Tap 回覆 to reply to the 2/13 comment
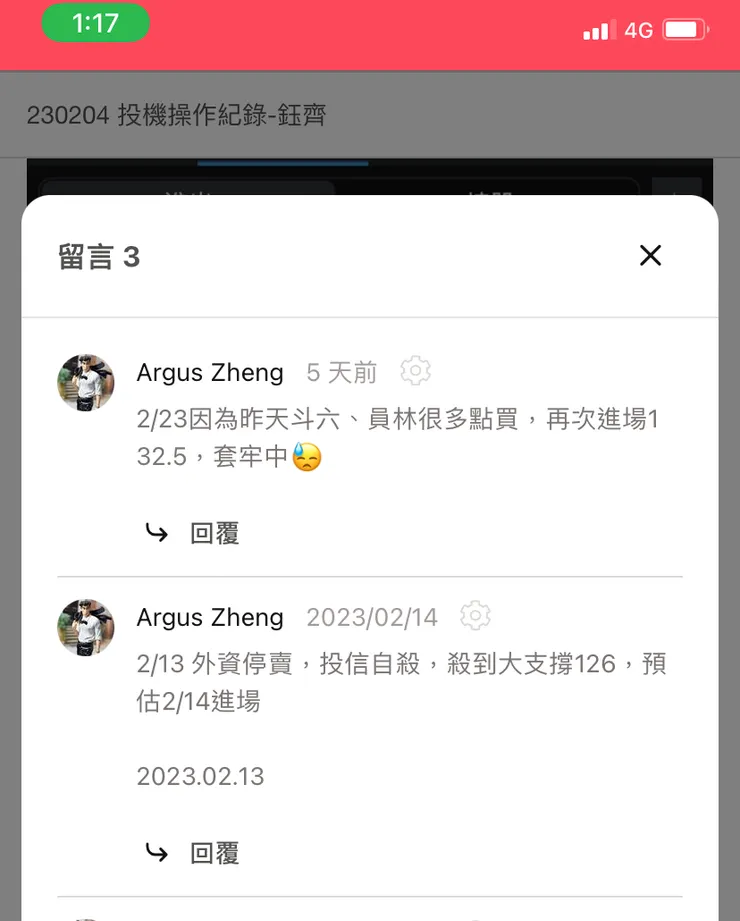Screen dimensions: 740x921 [x=213, y=853]
